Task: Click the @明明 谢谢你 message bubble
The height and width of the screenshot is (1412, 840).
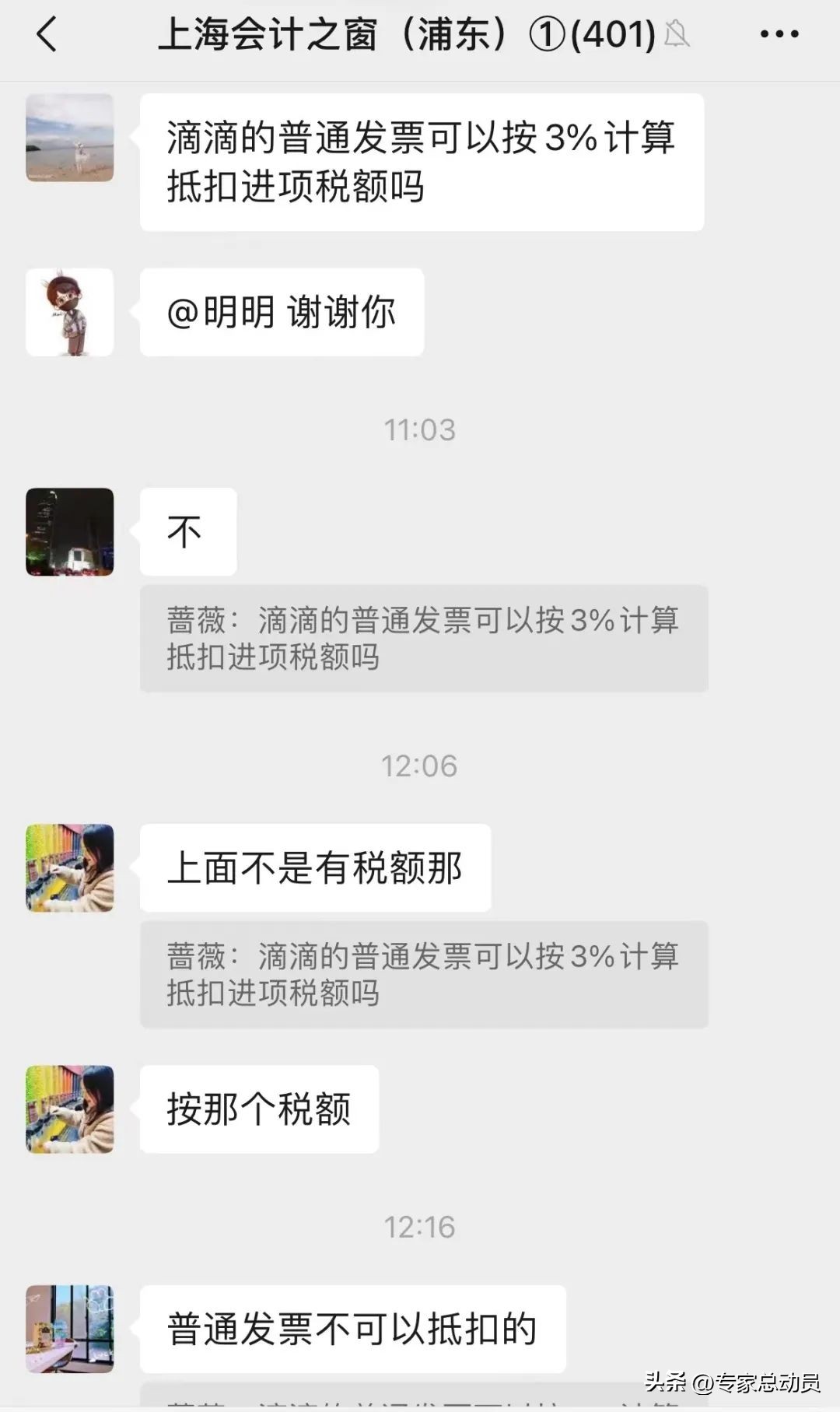Action: (282, 311)
